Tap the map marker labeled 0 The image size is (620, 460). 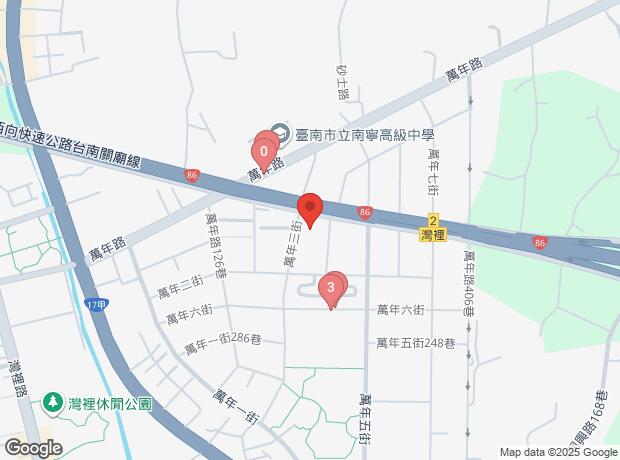264,153
